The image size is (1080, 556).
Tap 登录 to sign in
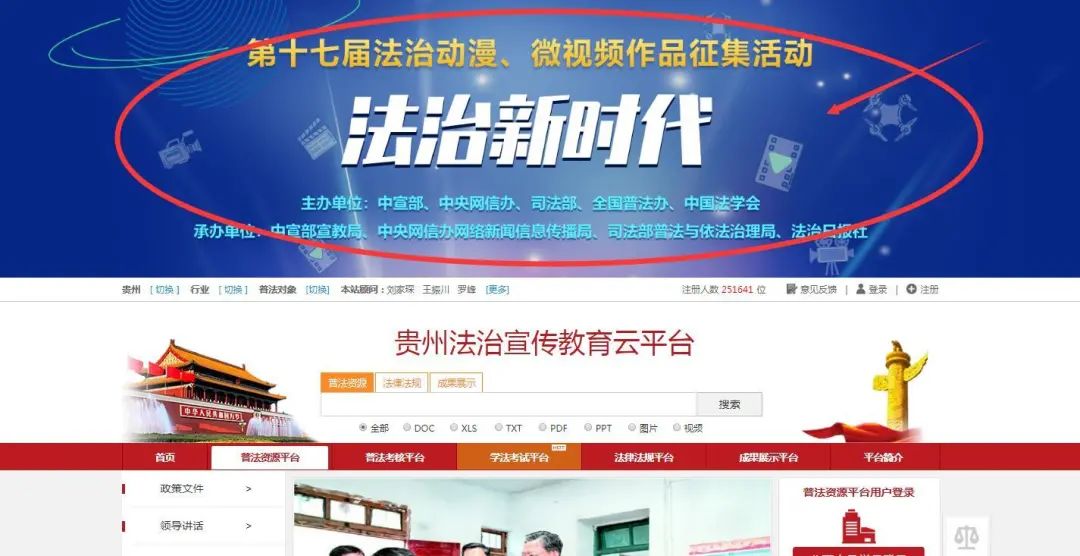(871, 290)
